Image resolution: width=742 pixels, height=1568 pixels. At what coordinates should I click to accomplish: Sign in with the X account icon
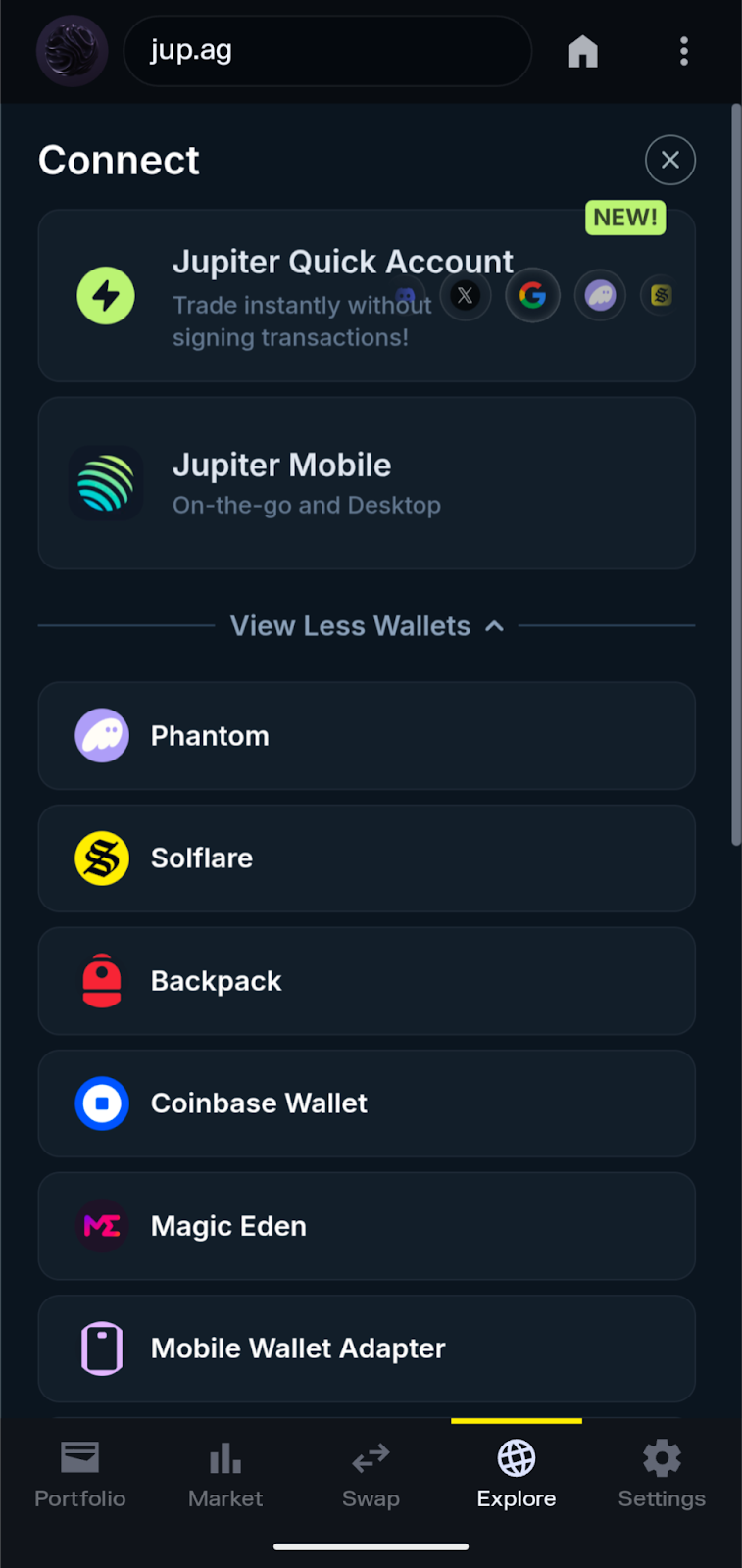point(466,295)
